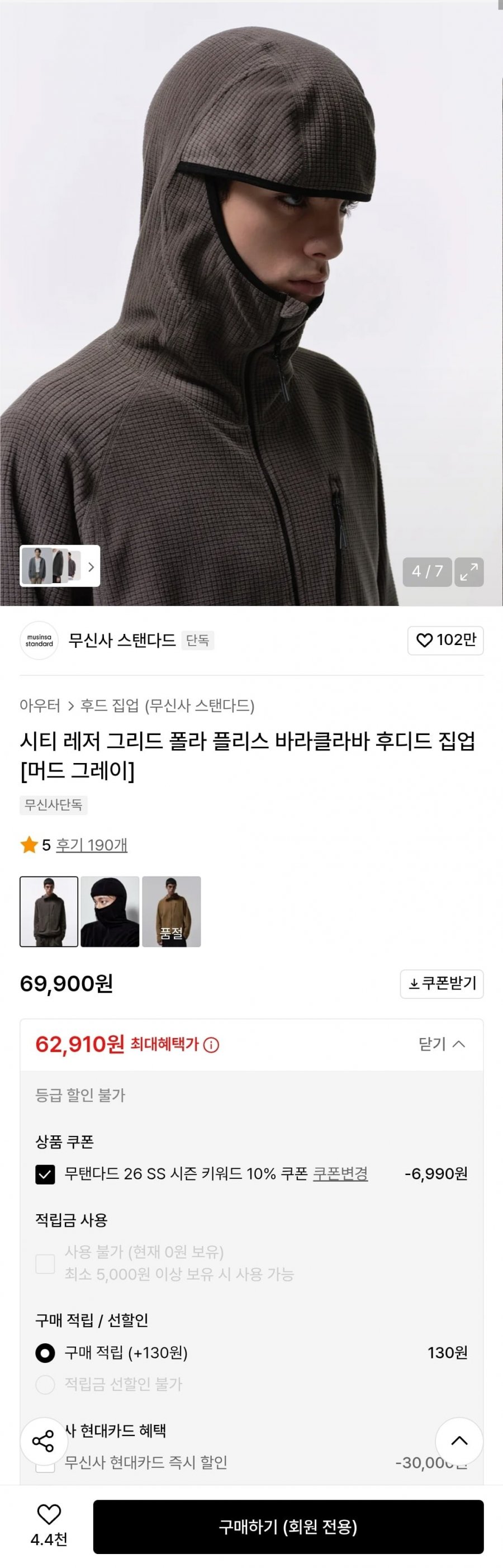Change coupon via 쿠폰변경 link

(340, 1173)
